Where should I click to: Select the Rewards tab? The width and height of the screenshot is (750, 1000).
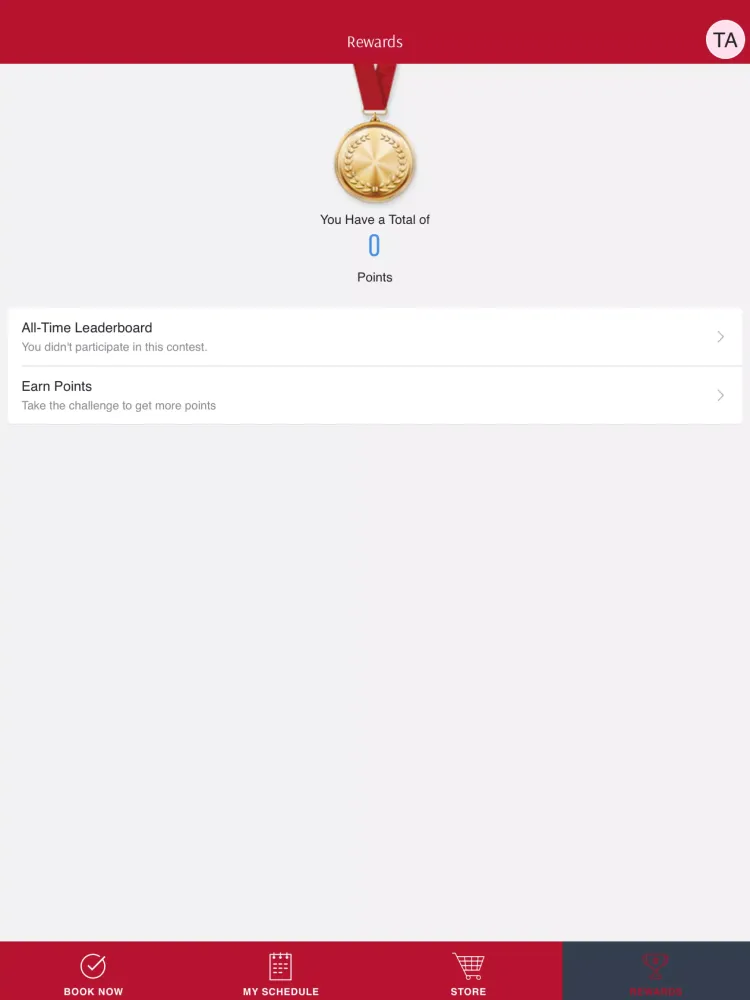tap(655, 972)
